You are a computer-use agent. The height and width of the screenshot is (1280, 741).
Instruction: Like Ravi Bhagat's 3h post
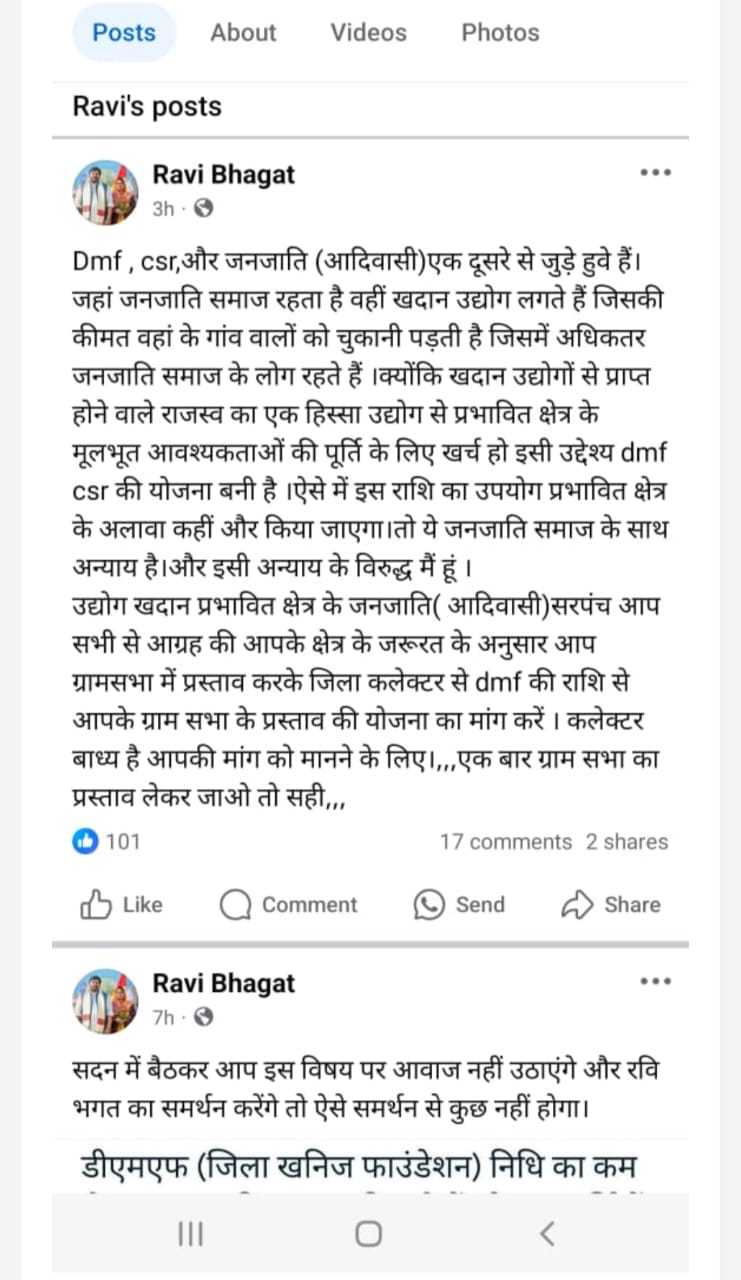(121, 905)
